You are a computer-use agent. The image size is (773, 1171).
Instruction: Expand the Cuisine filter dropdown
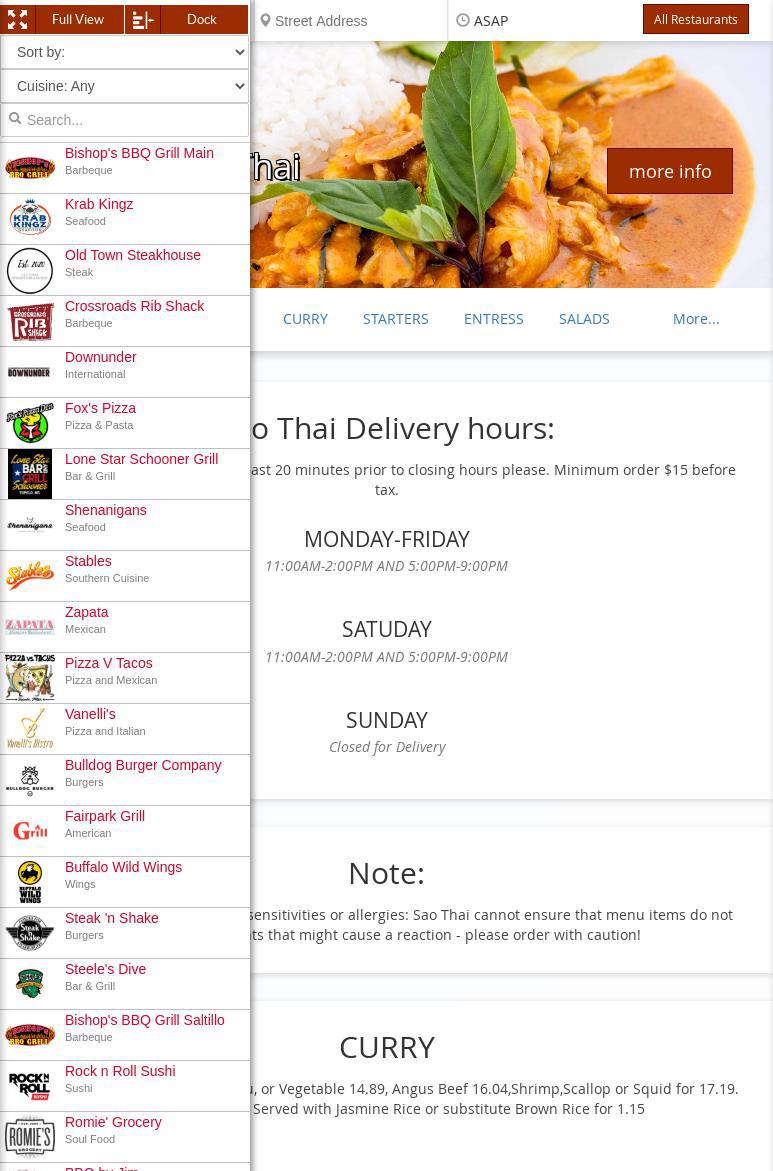point(124,86)
